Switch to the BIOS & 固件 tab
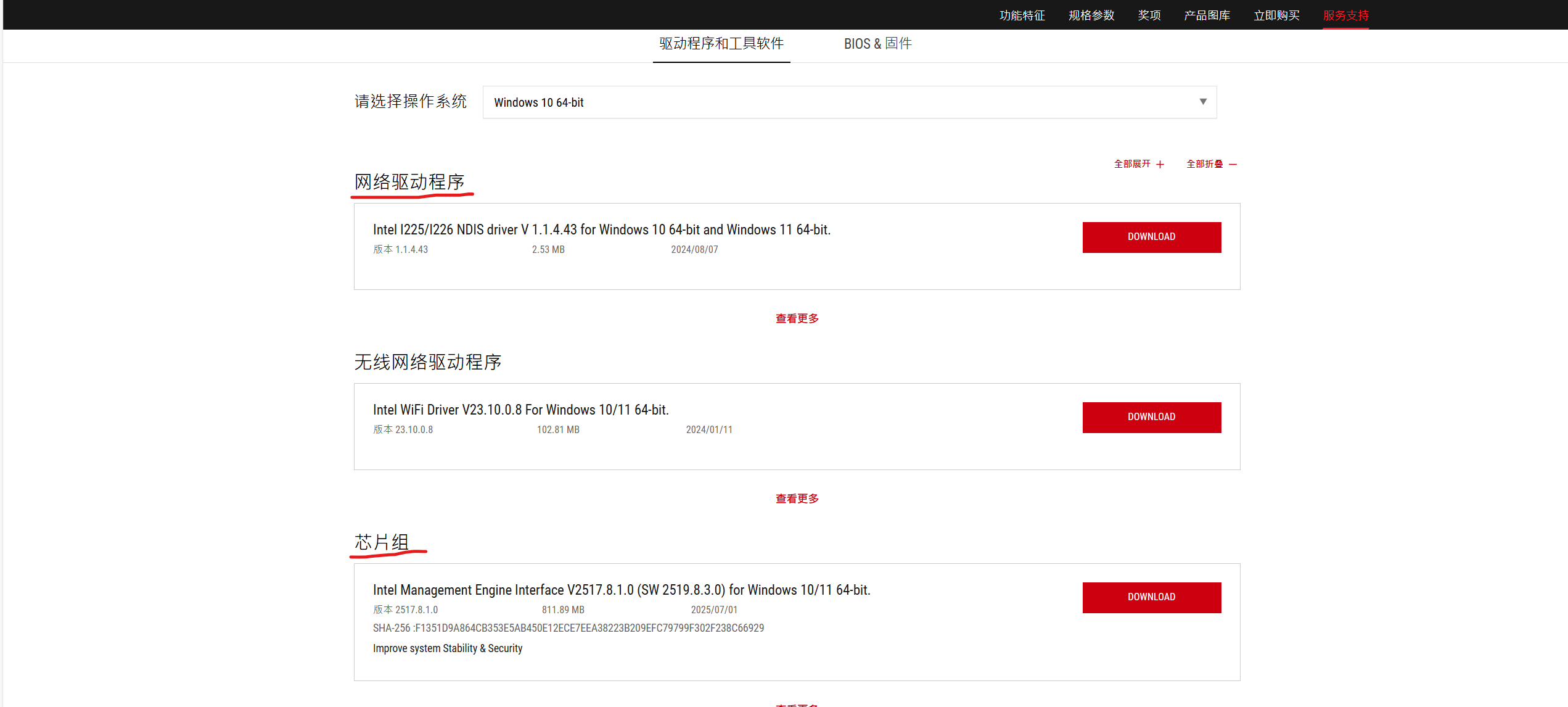 click(x=877, y=44)
